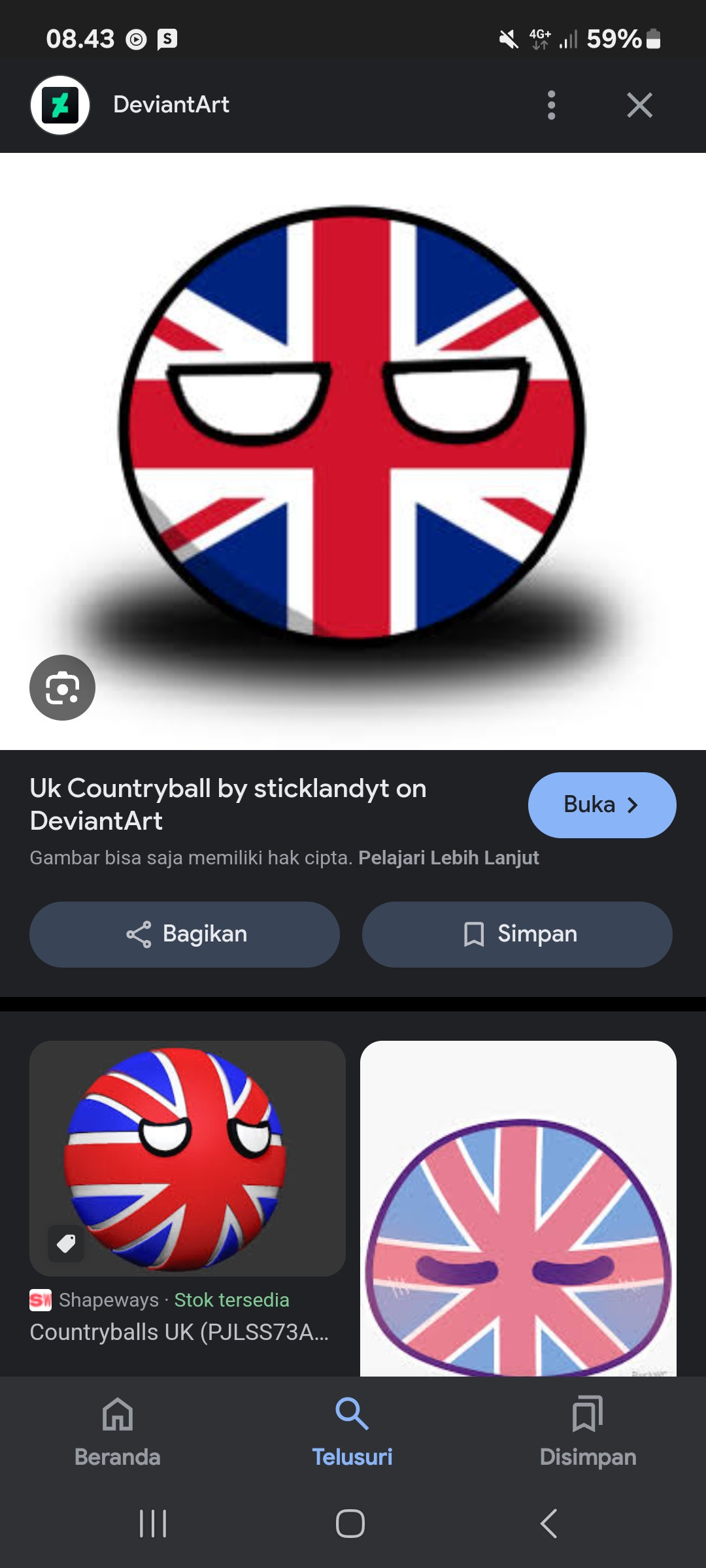Open the page with the Buka button
The image size is (706, 1568).
click(601, 805)
